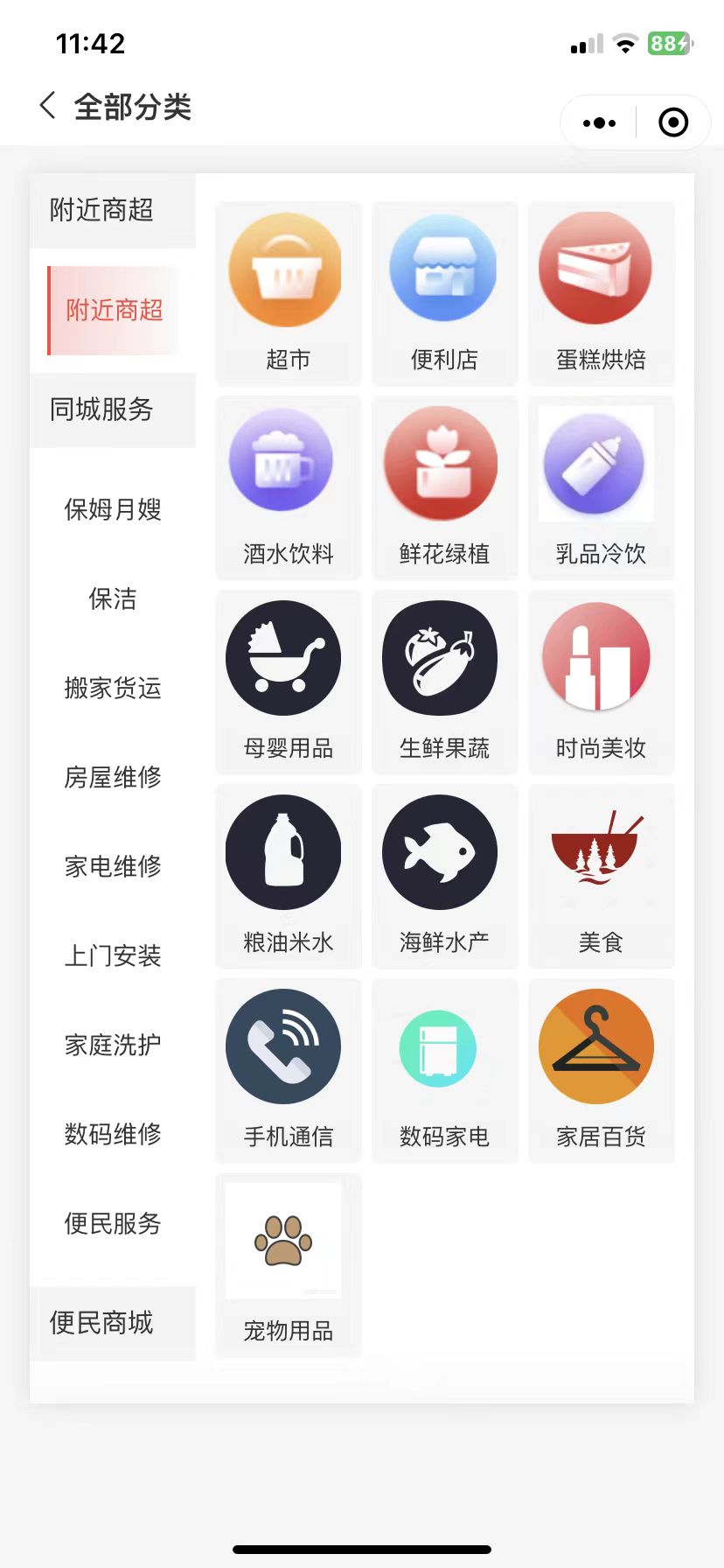Screen dimensions: 724x1568
Task: Open 时尚美妆 category
Action: pyautogui.click(x=601, y=682)
